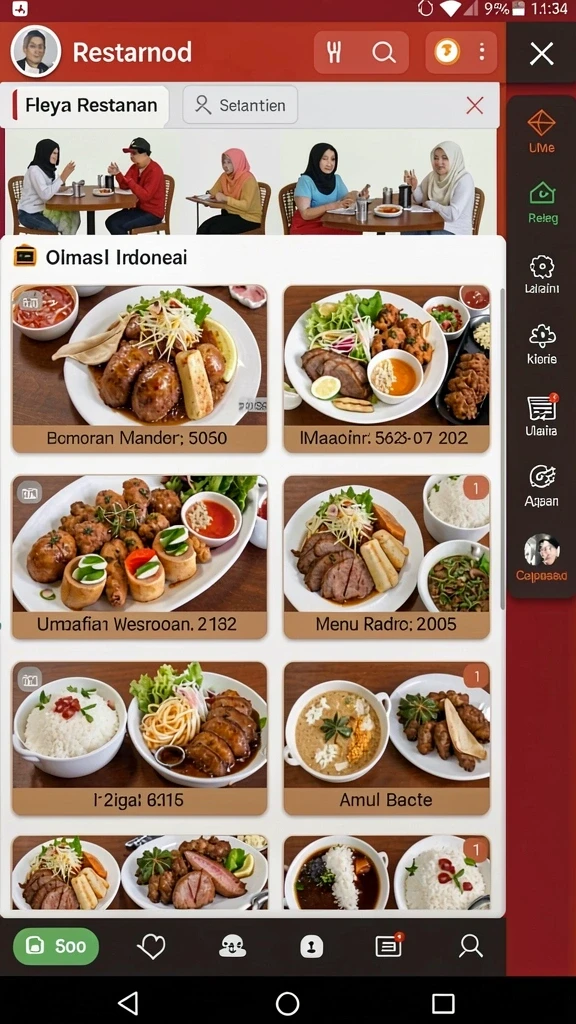
Task: Tap the fork and knife icon
Action: coord(334,53)
